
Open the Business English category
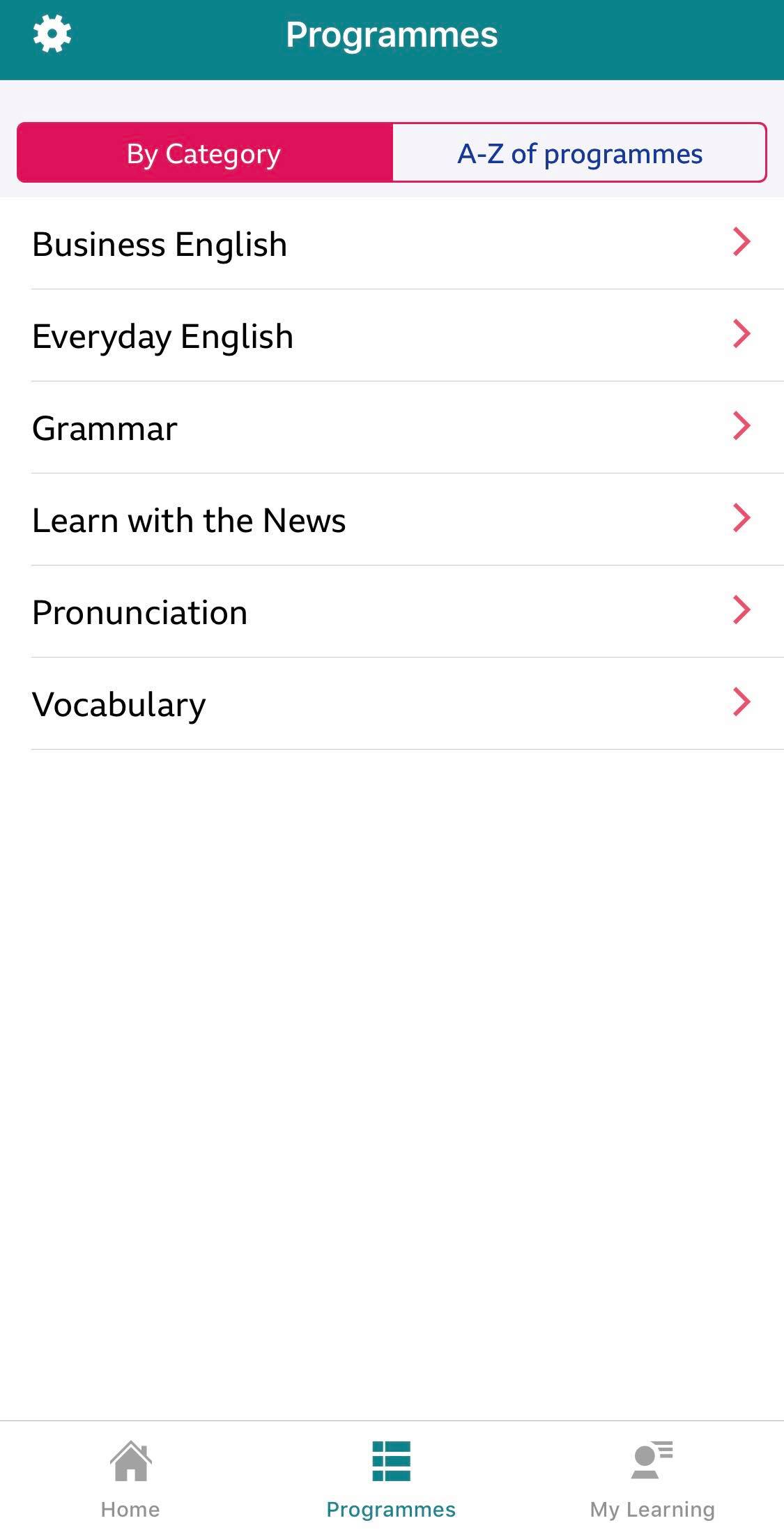click(x=392, y=243)
